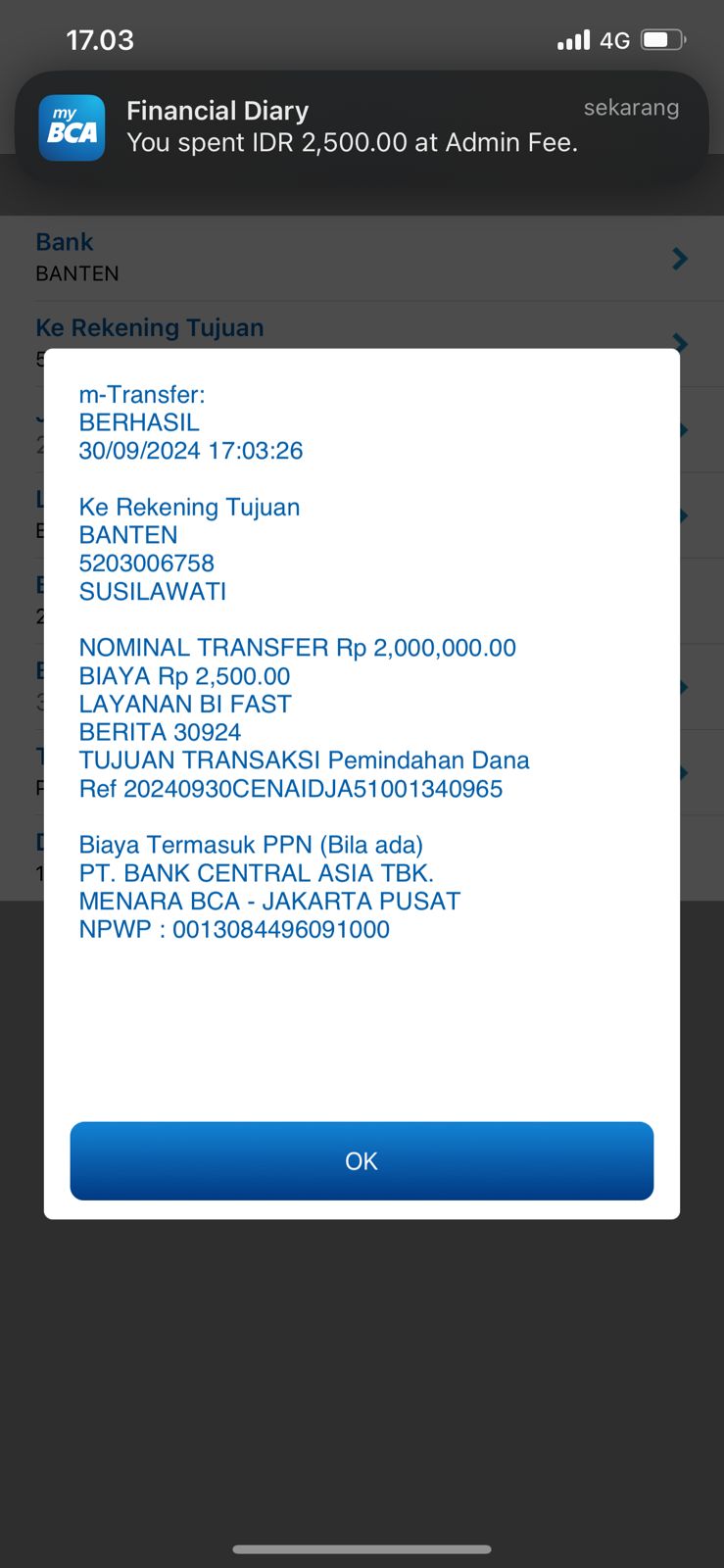Open the Financial Diary notification
The width and height of the screenshot is (724, 1568).
362,126
